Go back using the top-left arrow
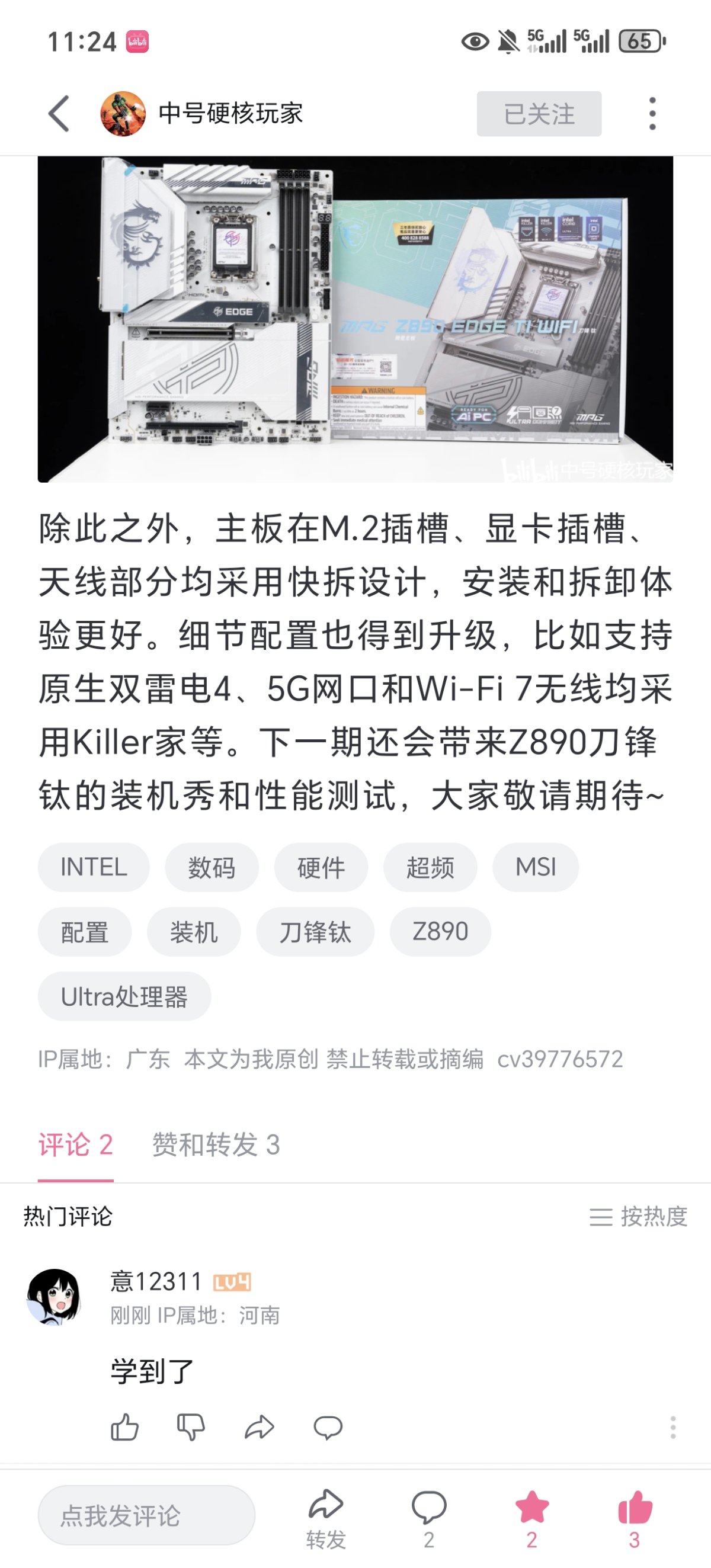Image resolution: width=711 pixels, height=1568 pixels. coord(59,113)
